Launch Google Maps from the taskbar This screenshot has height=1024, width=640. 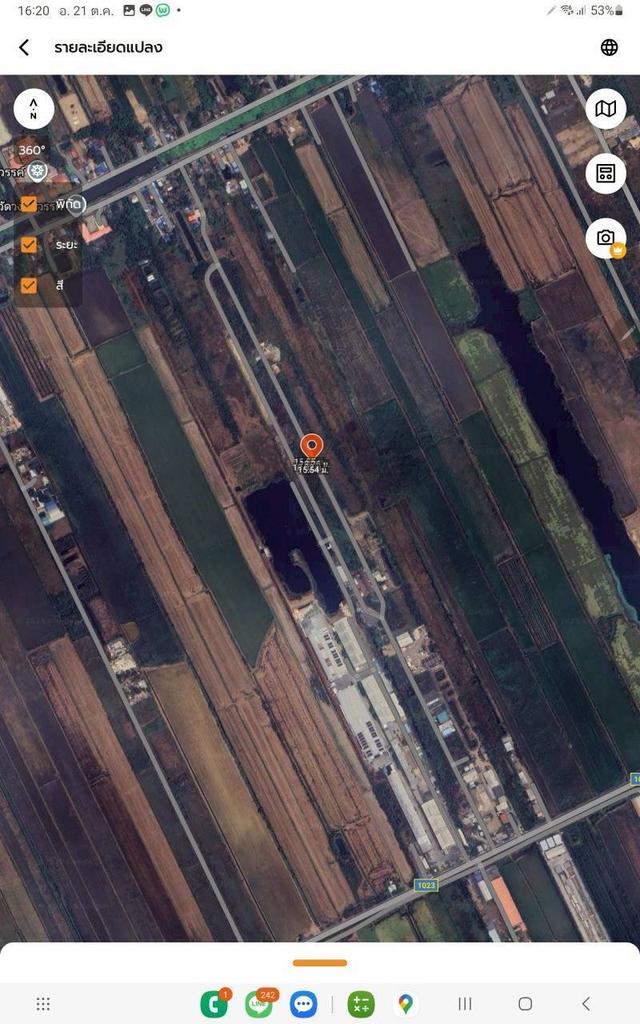pos(405,1004)
